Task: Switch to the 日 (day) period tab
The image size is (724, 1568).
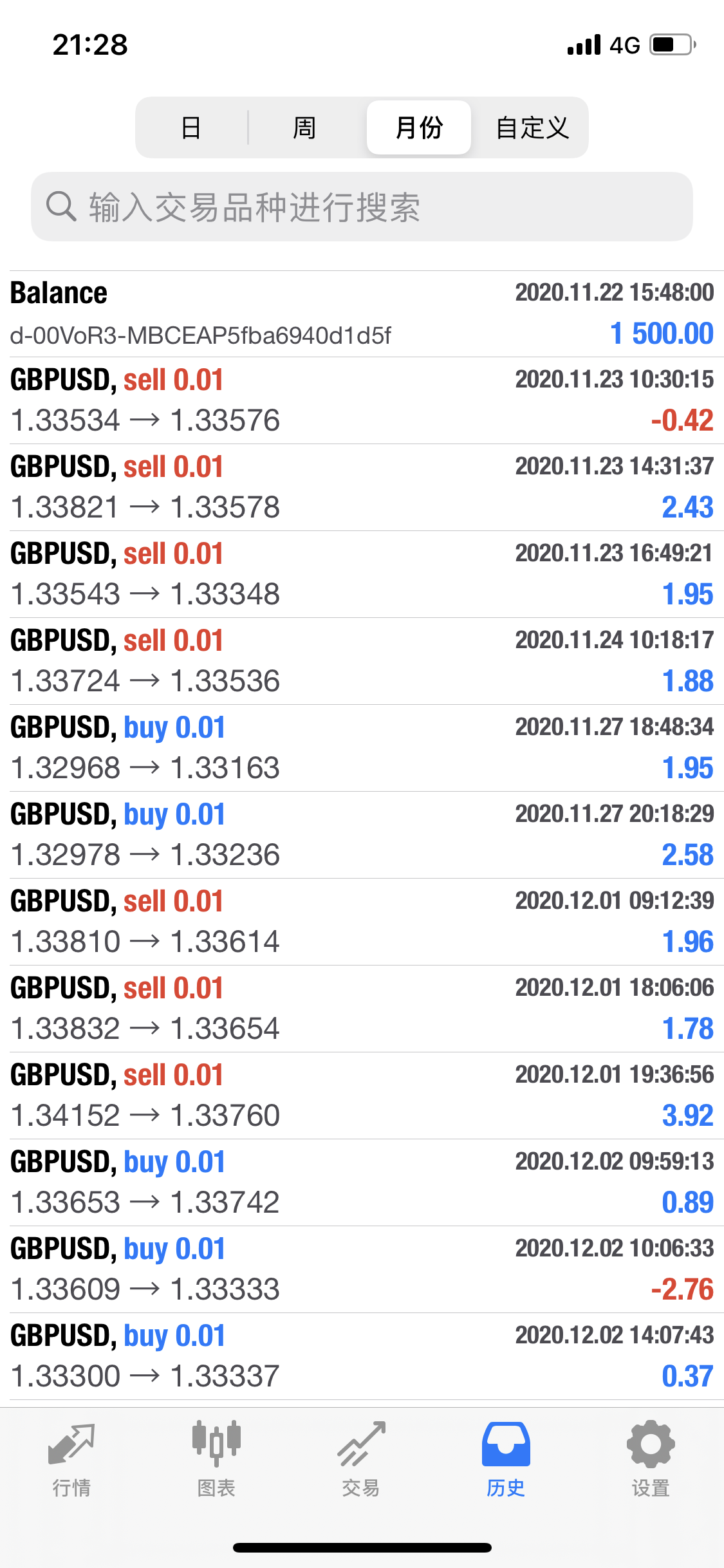Action: [191, 127]
